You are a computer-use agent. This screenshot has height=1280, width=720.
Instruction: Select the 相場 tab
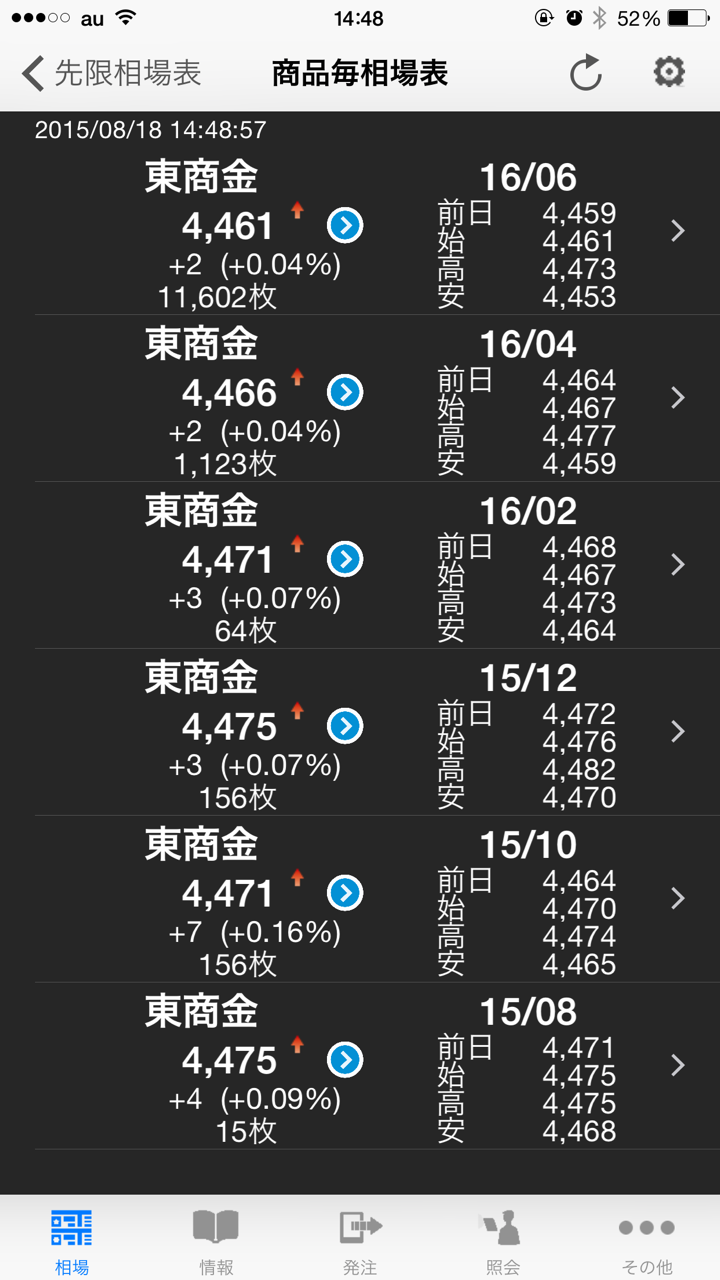(x=72, y=1240)
